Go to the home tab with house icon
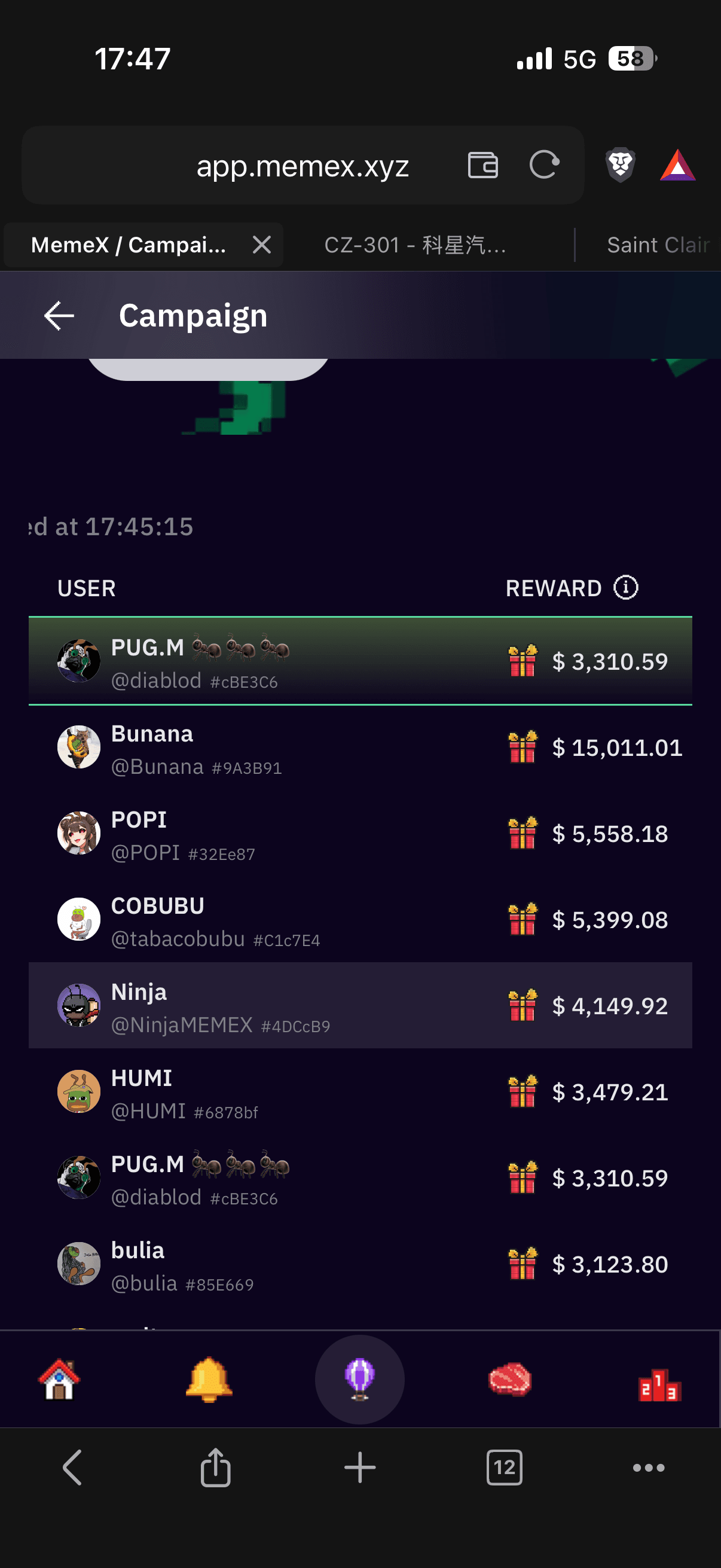Viewport: 721px width, 1568px height. 59,1379
